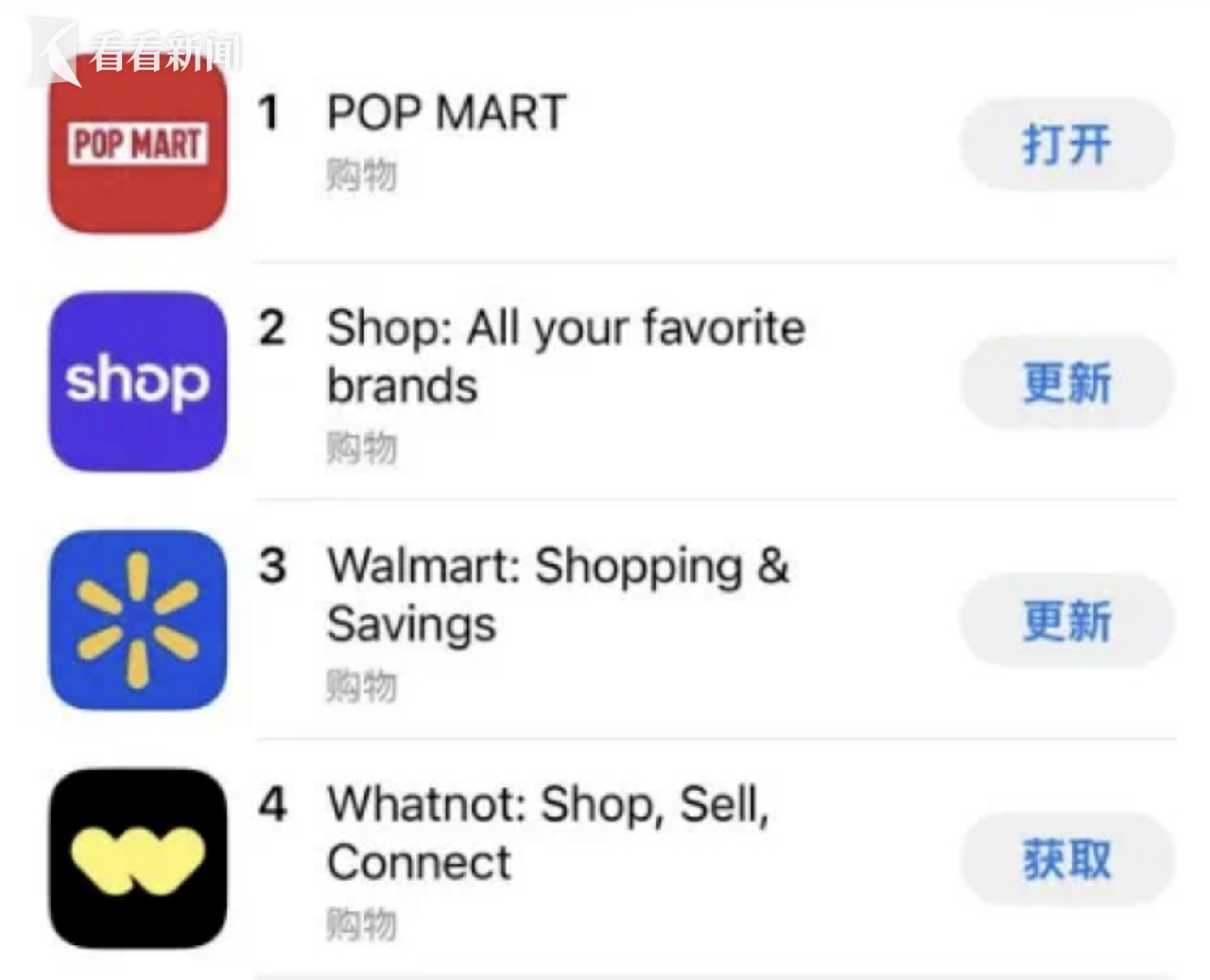Open the POP MART app
The width and height of the screenshot is (1210, 980).
(1066, 145)
